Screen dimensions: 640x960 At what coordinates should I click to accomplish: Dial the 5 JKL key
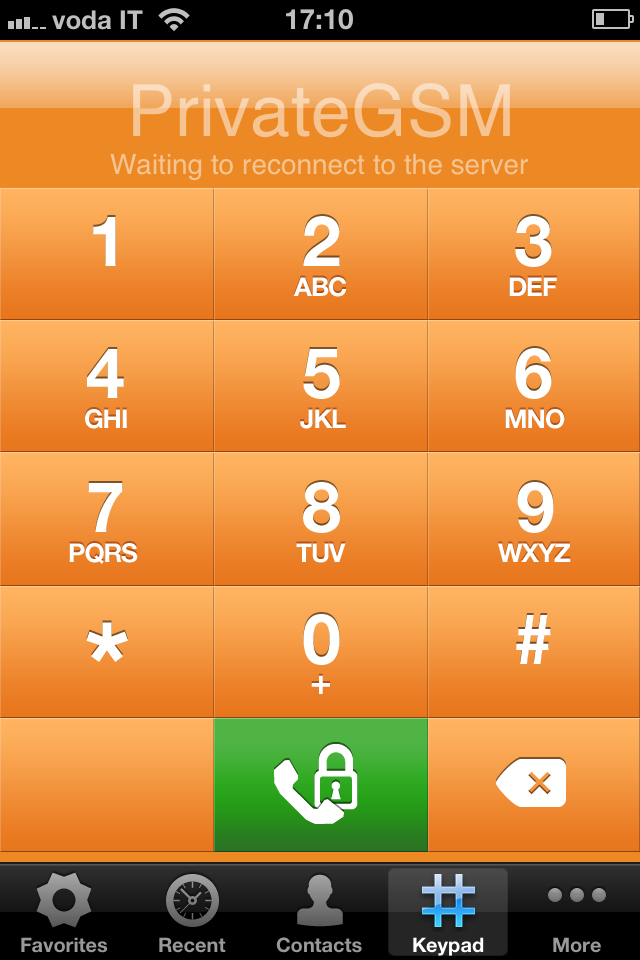pyautogui.click(x=320, y=386)
